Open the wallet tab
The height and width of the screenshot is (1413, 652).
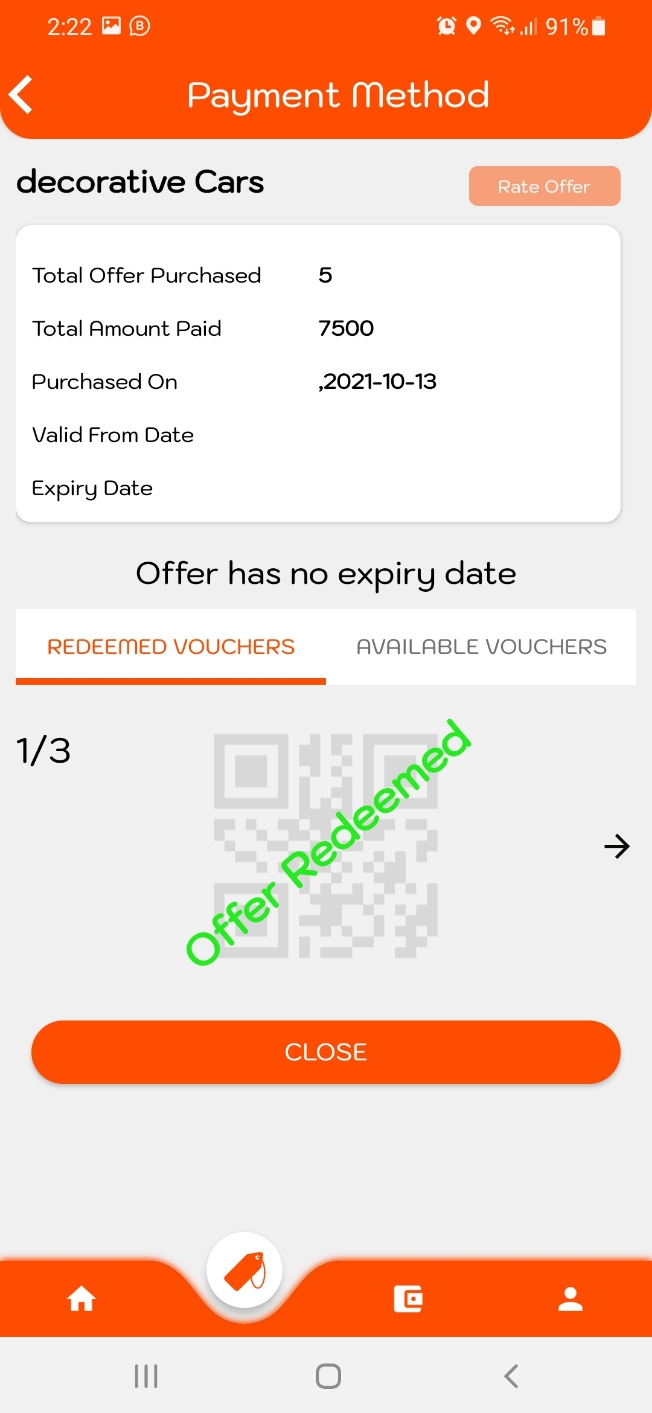coord(408,1299)
